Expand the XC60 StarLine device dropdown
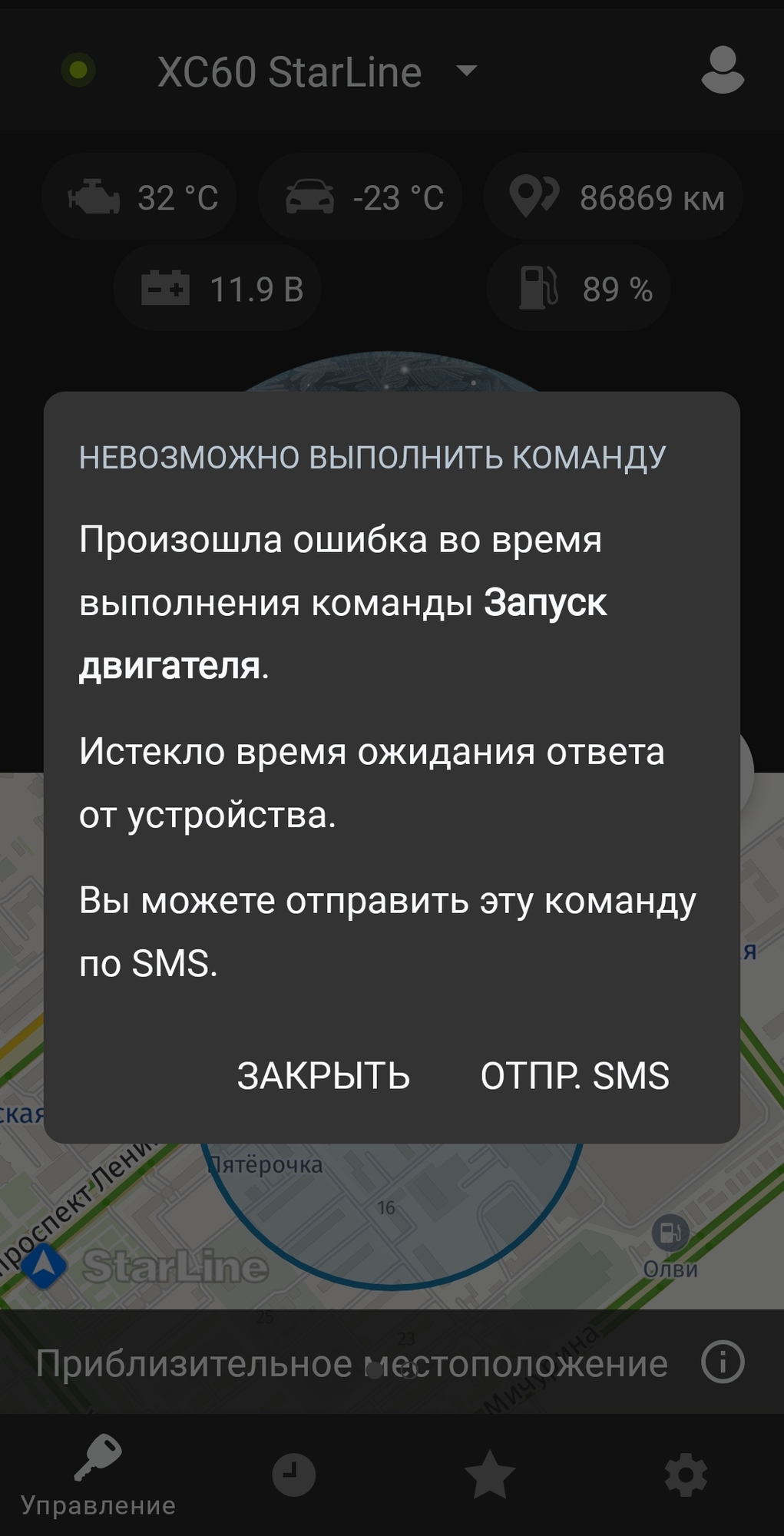Viewport: 784px width, 1536px height. point(466,71)
